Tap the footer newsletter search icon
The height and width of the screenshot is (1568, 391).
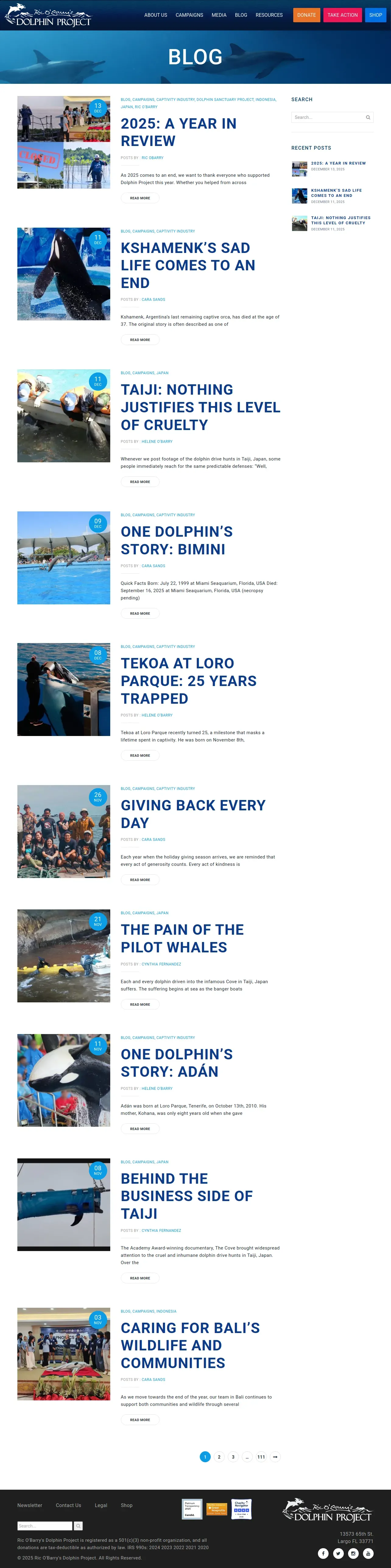[x=79, y=1526]
